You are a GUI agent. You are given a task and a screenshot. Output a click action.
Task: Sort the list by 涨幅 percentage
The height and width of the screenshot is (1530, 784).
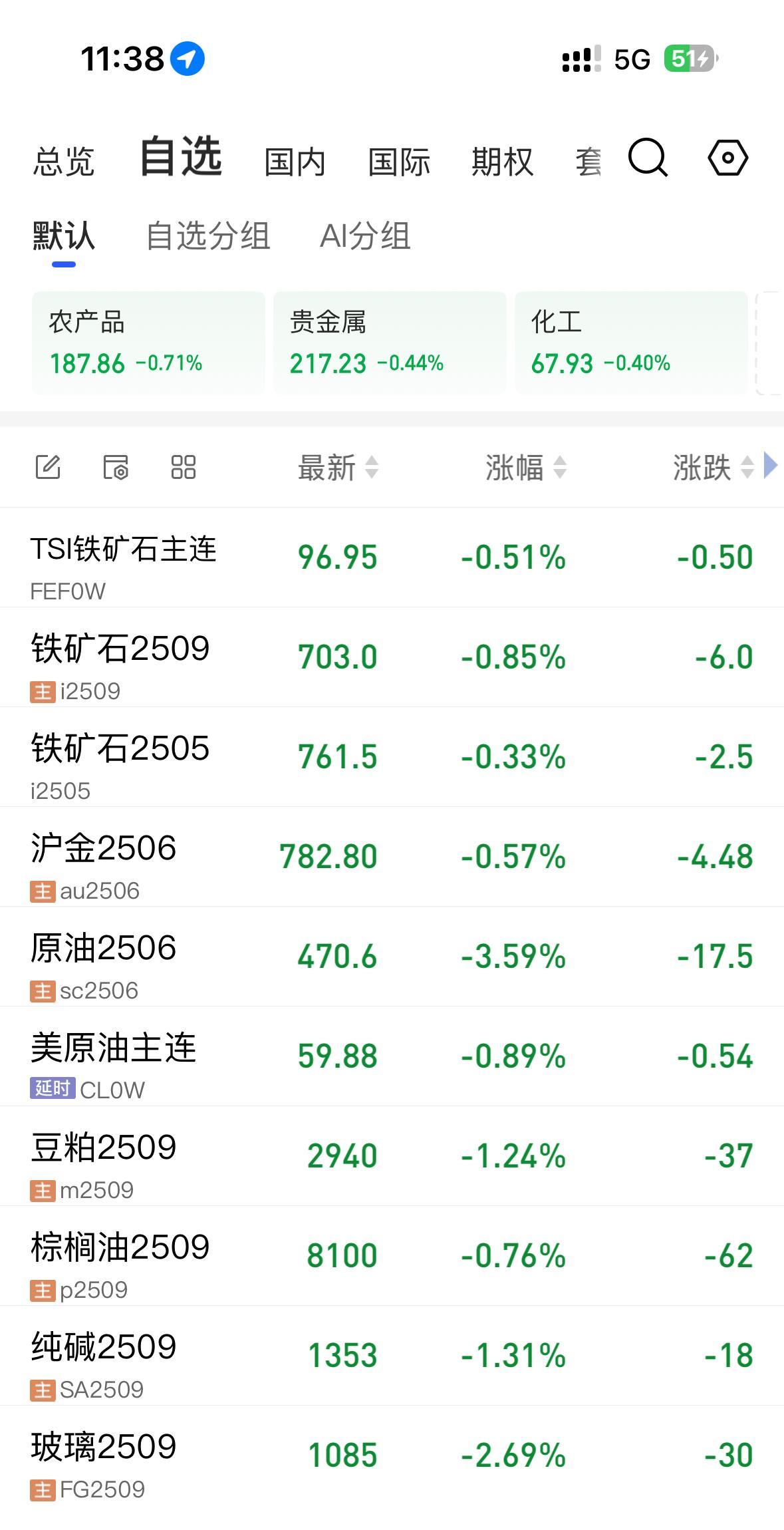[525, 467]
